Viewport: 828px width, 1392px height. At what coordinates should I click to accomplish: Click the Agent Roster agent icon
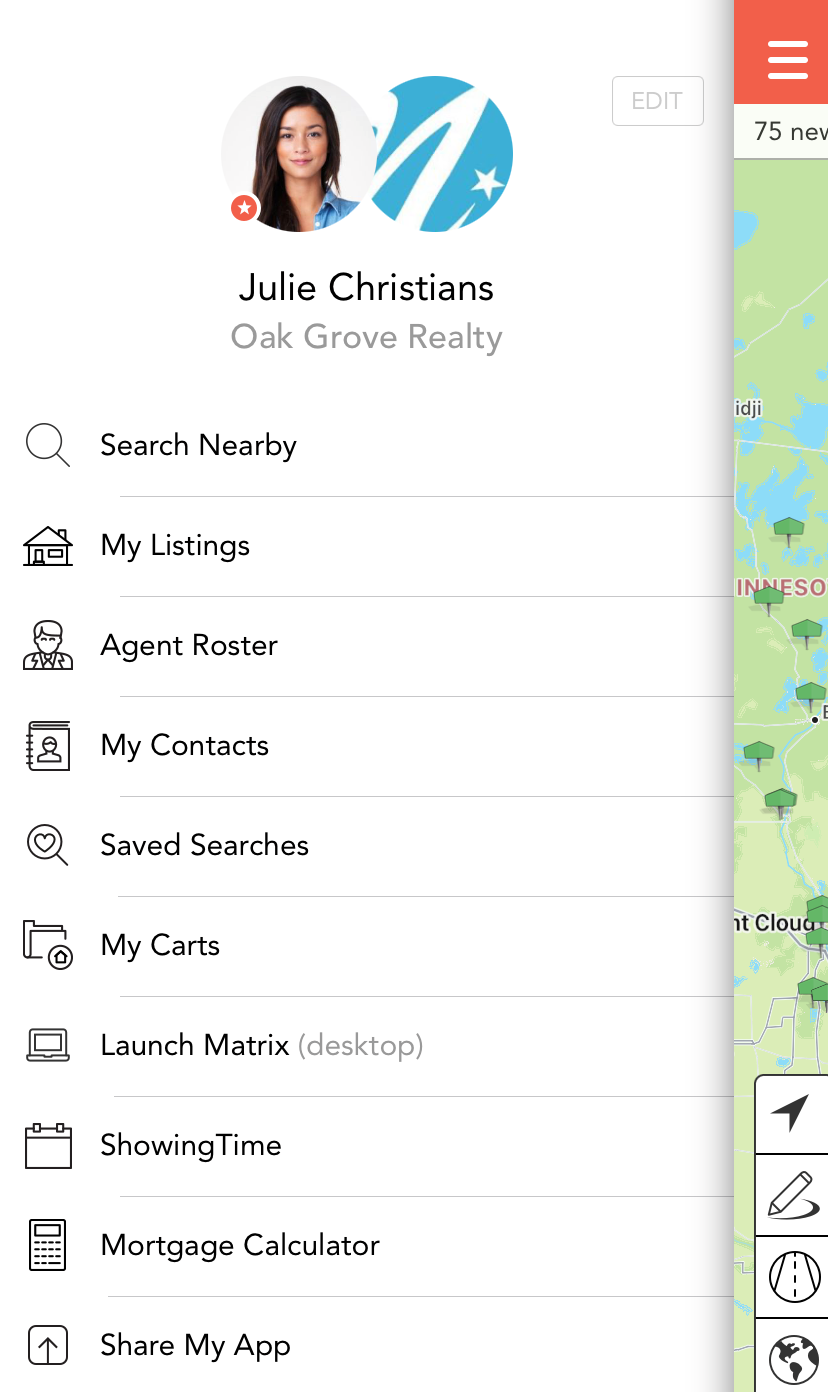47,645
